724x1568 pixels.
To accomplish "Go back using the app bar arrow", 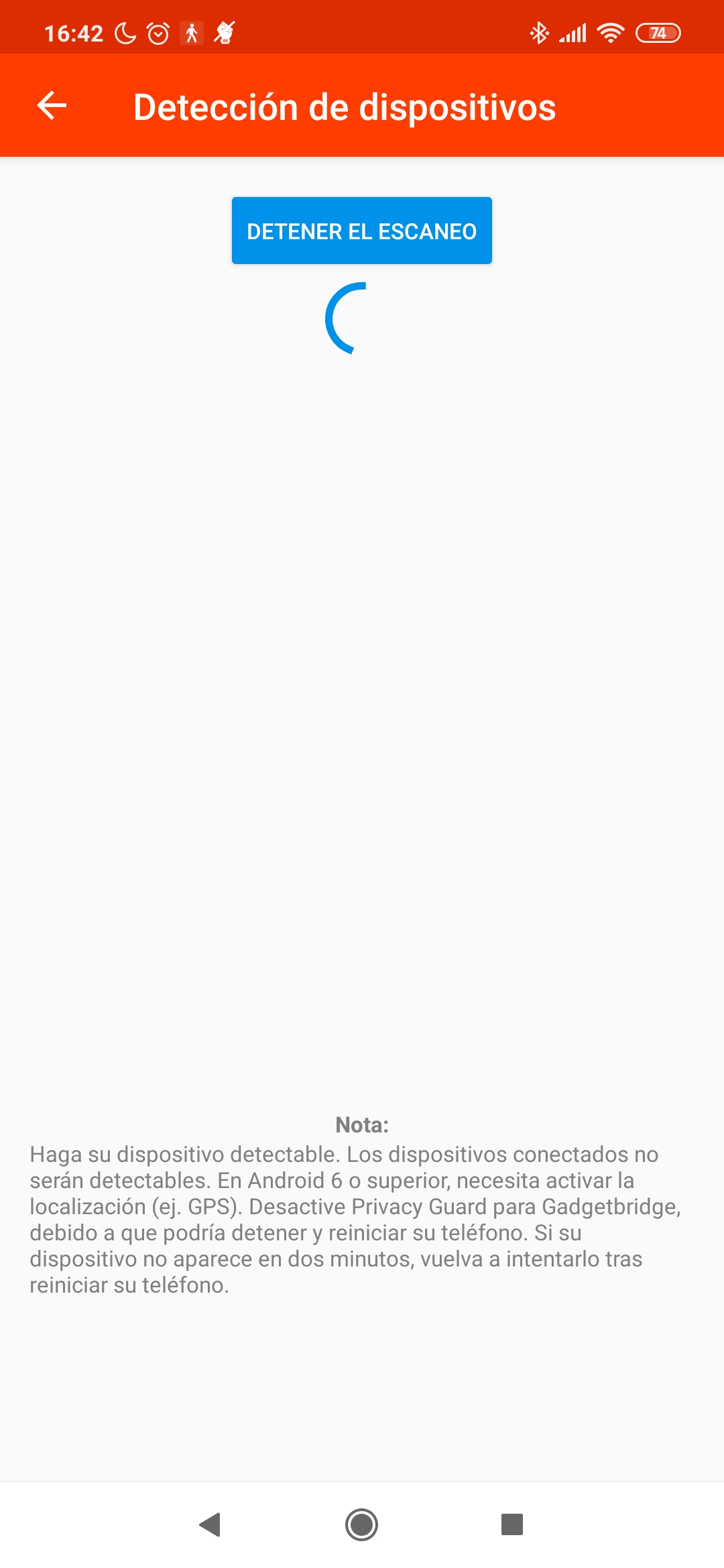I will coord(52,106).
